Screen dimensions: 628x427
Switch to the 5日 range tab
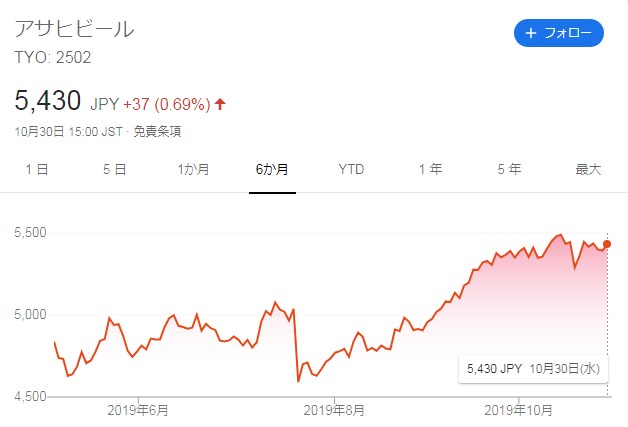[114, 169]
